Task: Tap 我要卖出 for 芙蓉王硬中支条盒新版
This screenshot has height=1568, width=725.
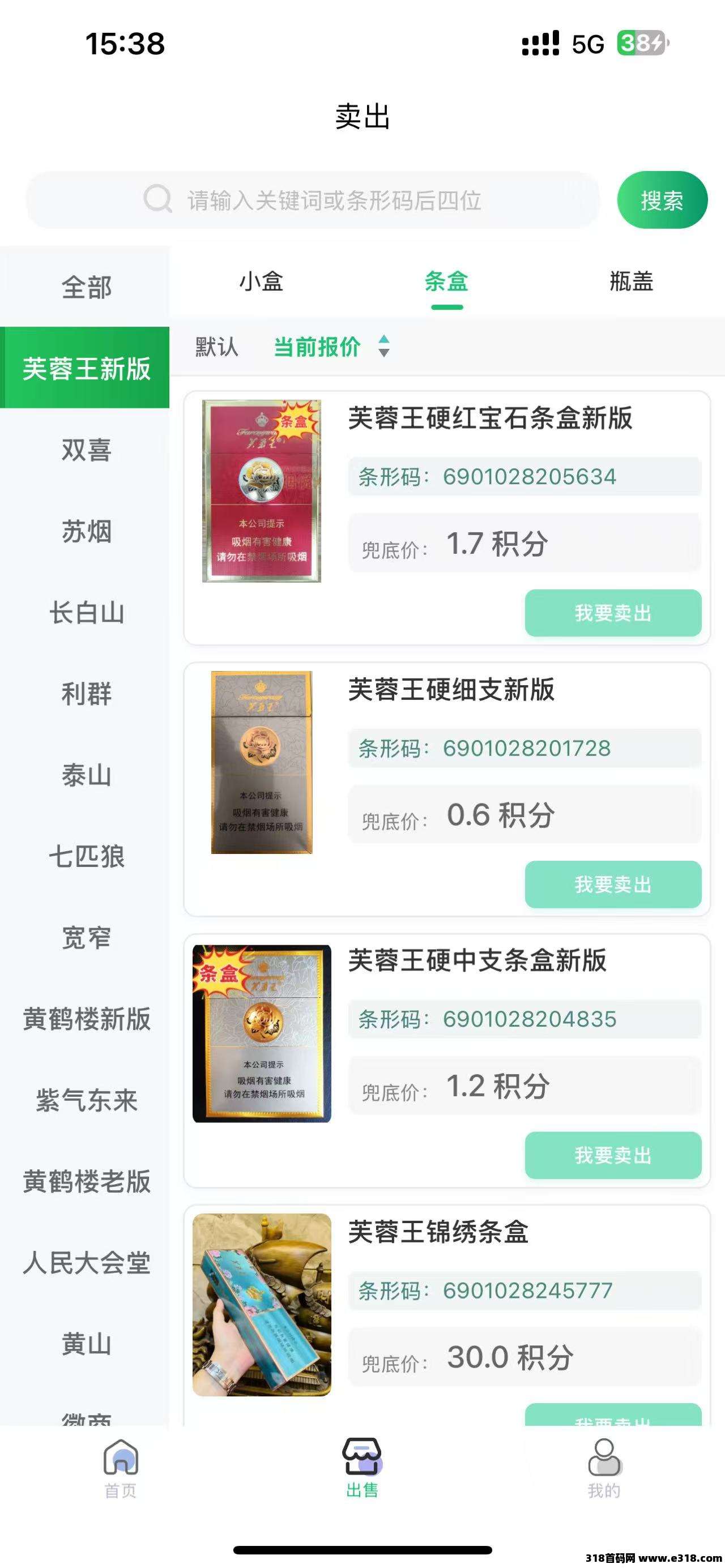Action: [612, 1155]
